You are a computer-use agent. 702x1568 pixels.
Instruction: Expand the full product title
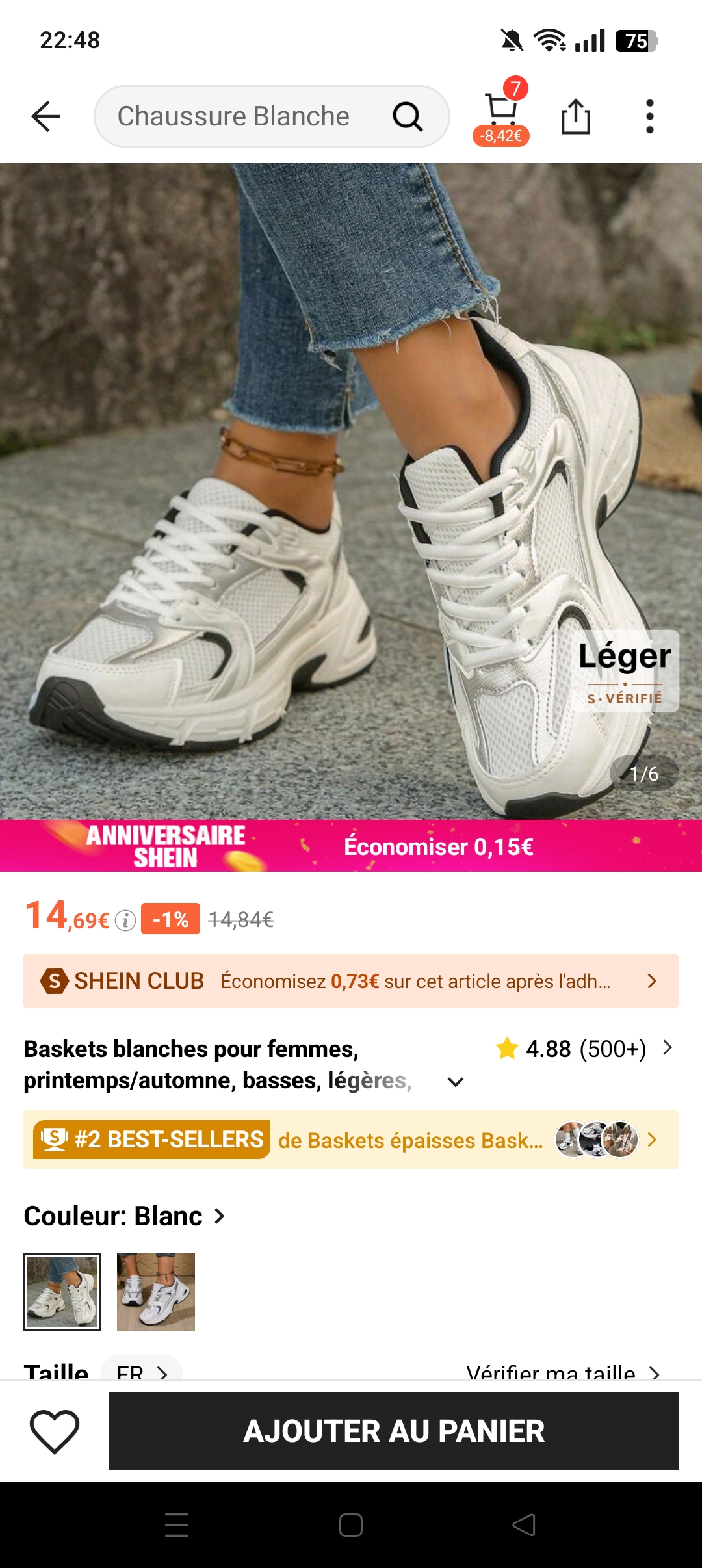456,1082
